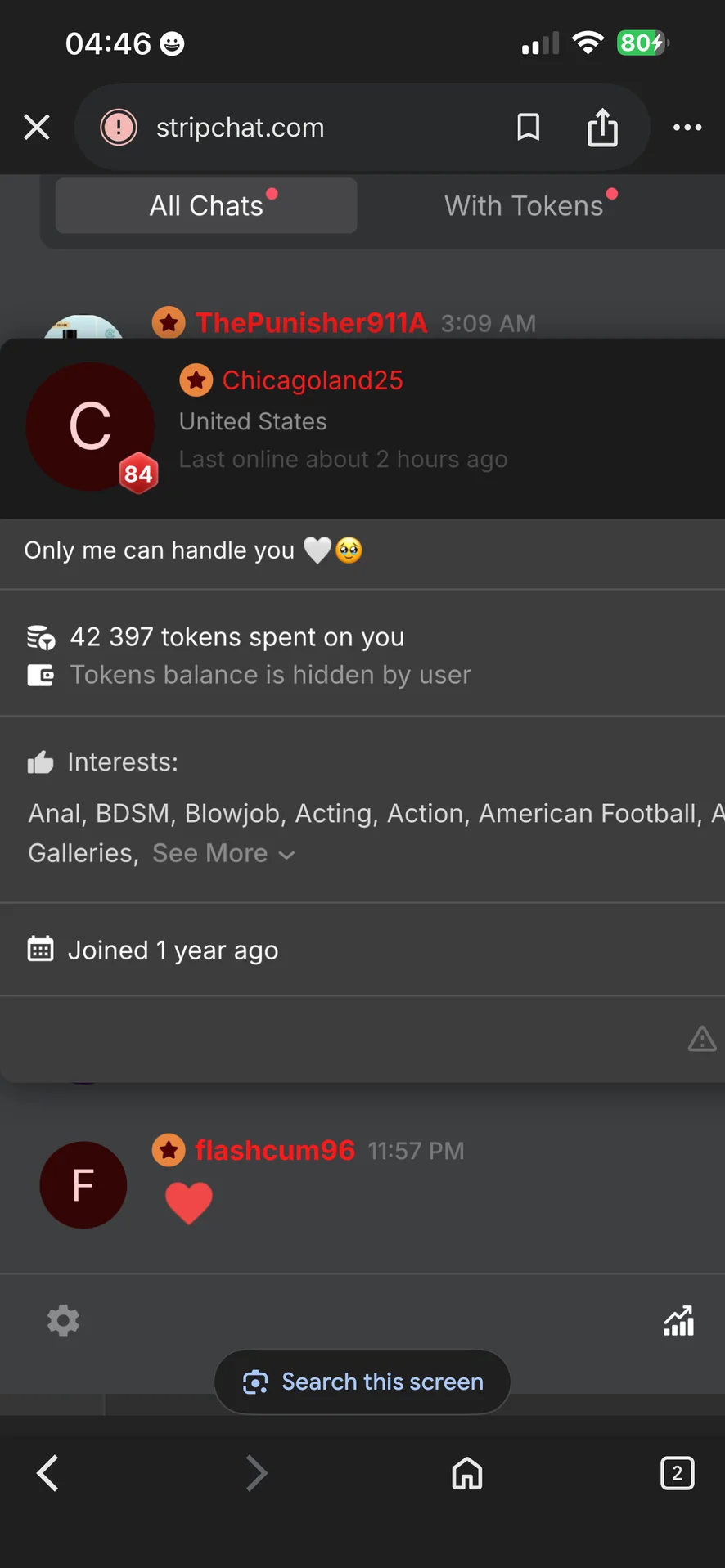
Task: Open the chat with flashcum96
Action: coord(275,1151)
